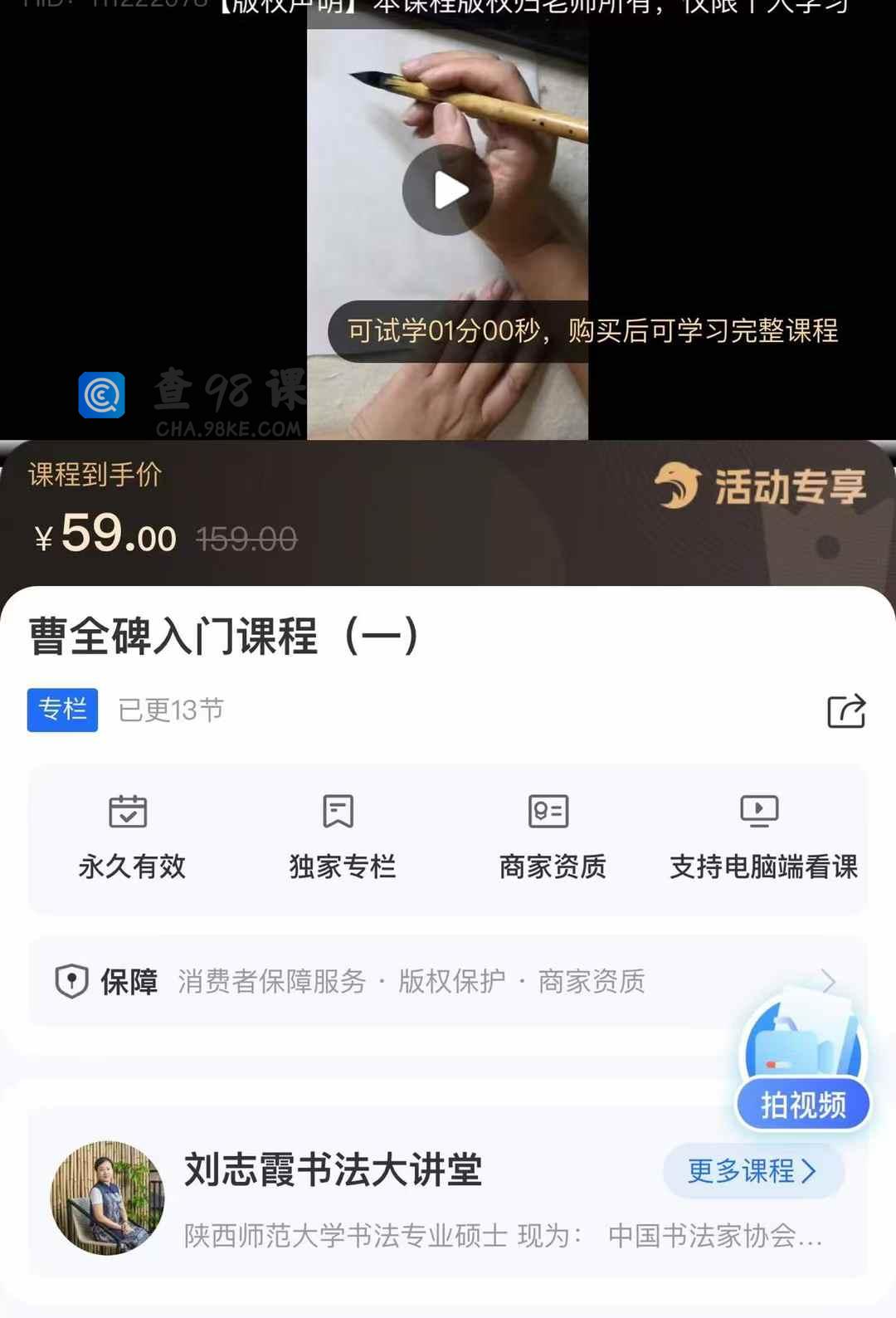Open 刘志霞书法大讲堂 profile avatar

tap(107, 1198)
